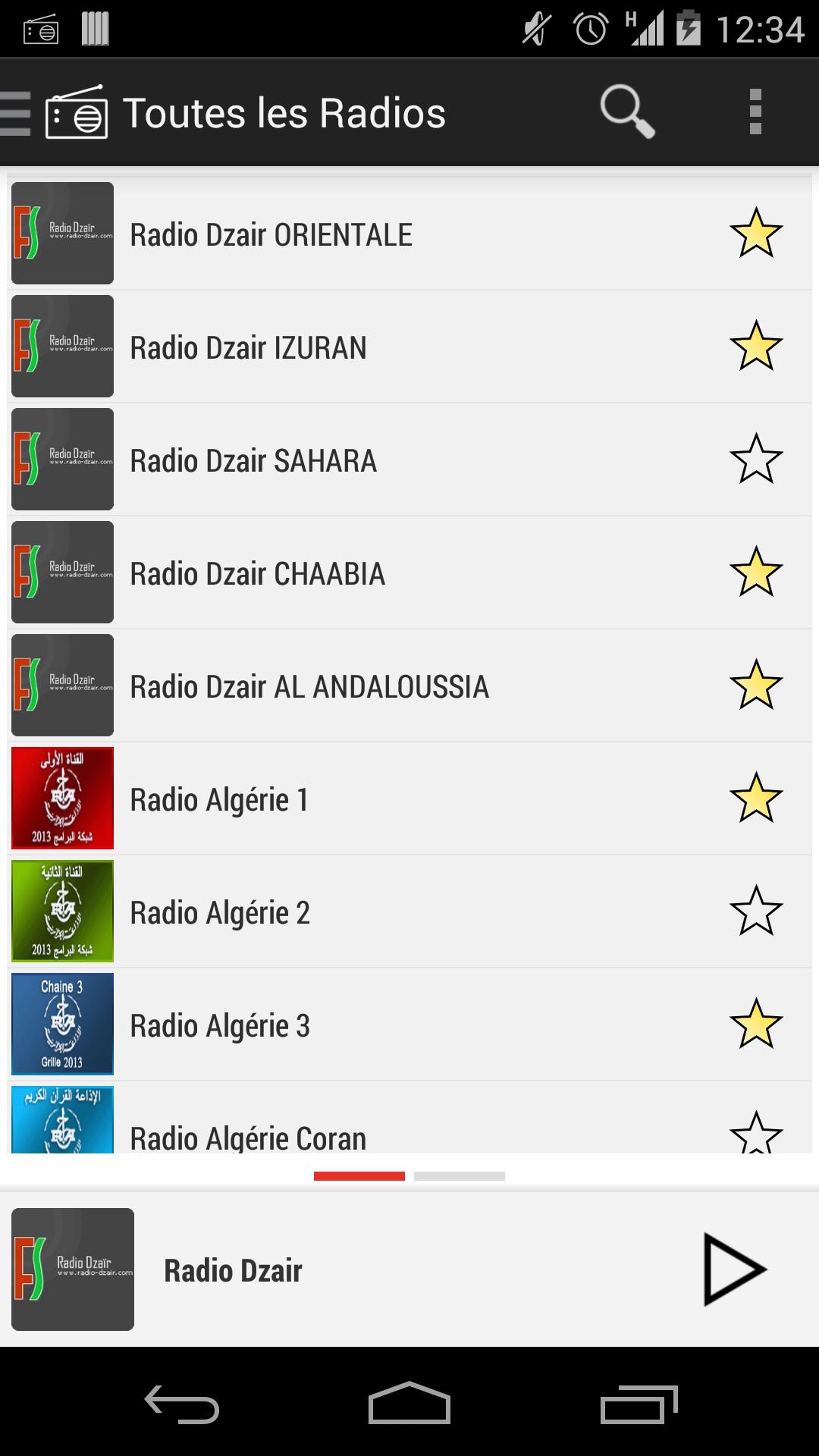Open the search magnifier icon
Viewport: 819px width, 1456px height.
[627, 112]
